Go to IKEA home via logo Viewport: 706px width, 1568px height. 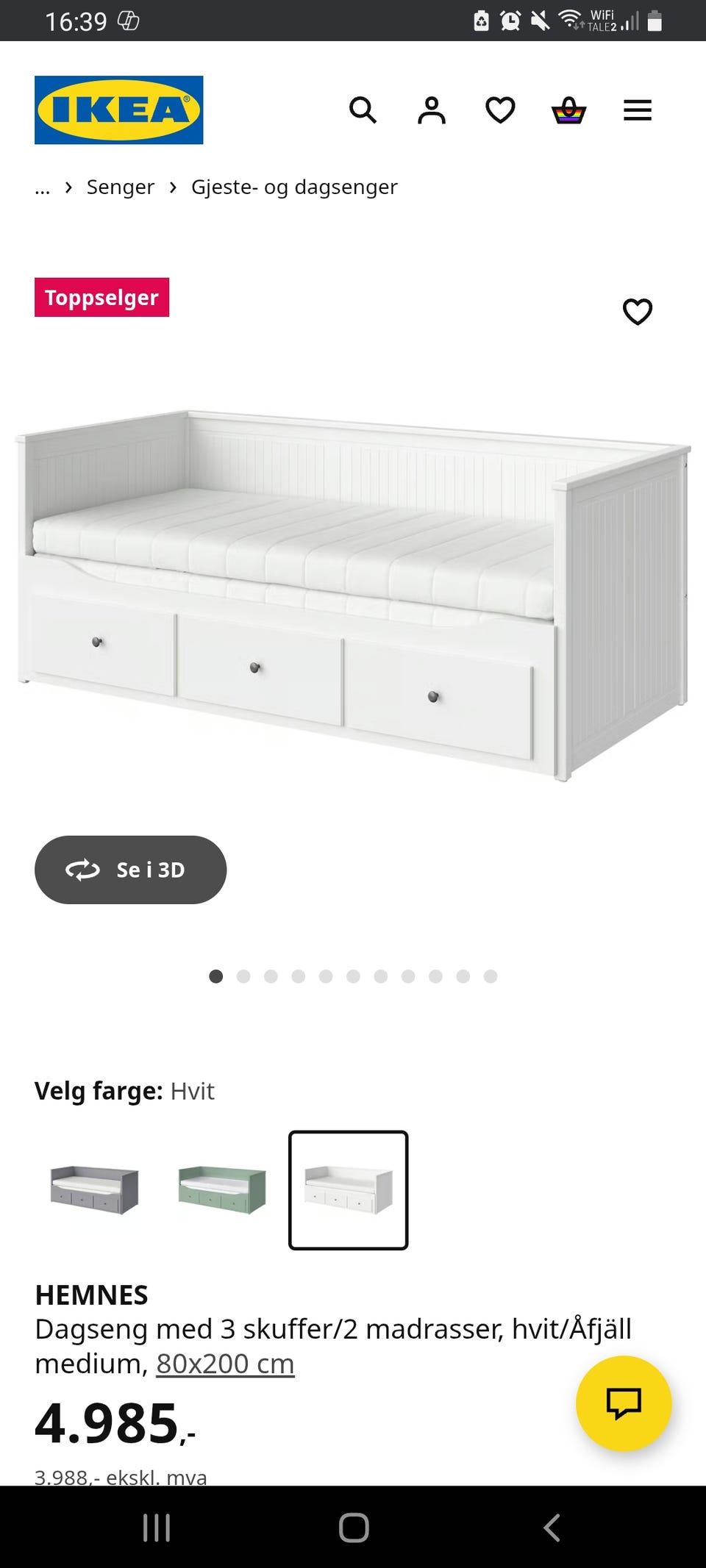click(x=119, y=110)
